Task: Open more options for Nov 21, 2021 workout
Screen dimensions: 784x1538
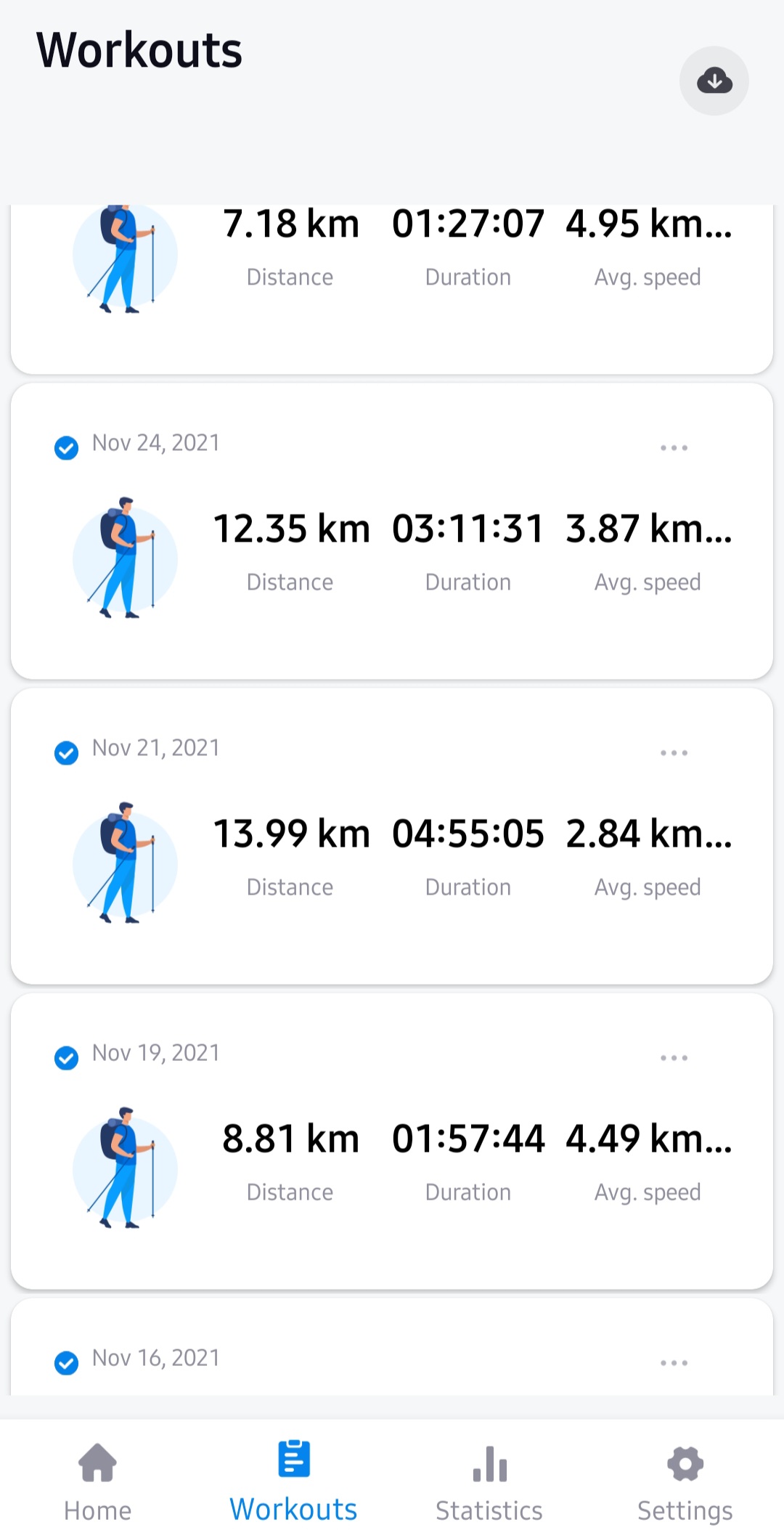Action: pos(674,753)
